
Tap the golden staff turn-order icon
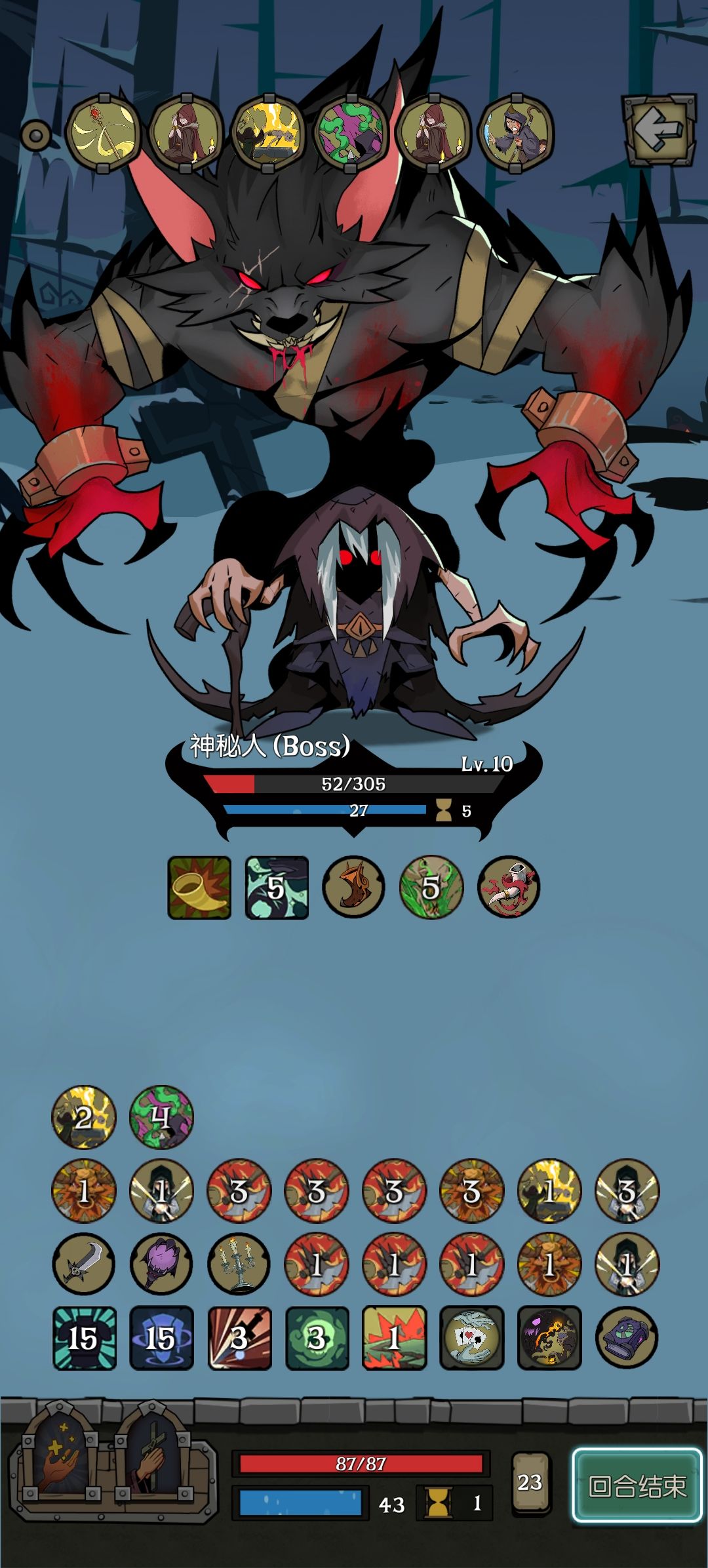(103, 132)
